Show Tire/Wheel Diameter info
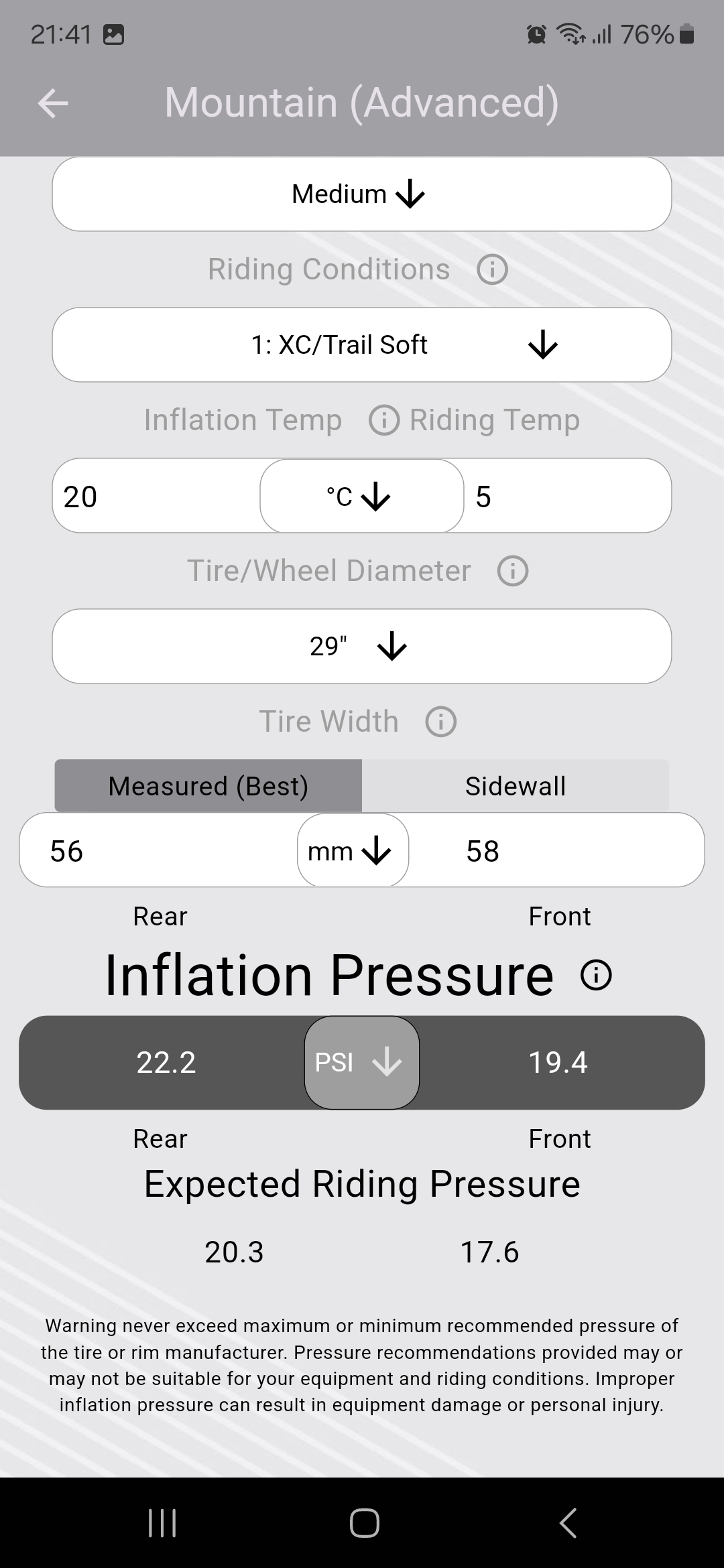The width and height of the screenshot is (724, 1568). click(x=513, y=571)
